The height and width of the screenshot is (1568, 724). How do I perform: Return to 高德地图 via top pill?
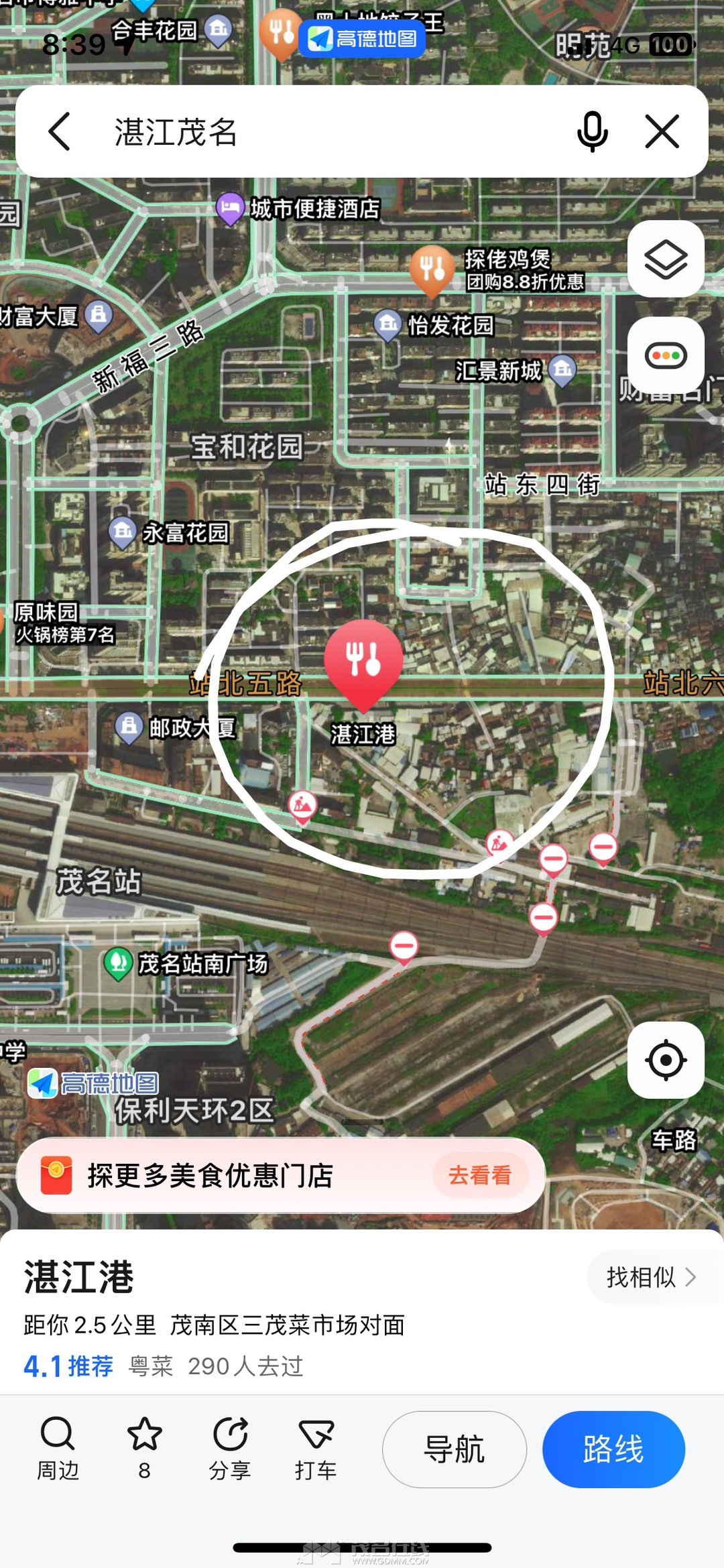coord(362,38)
